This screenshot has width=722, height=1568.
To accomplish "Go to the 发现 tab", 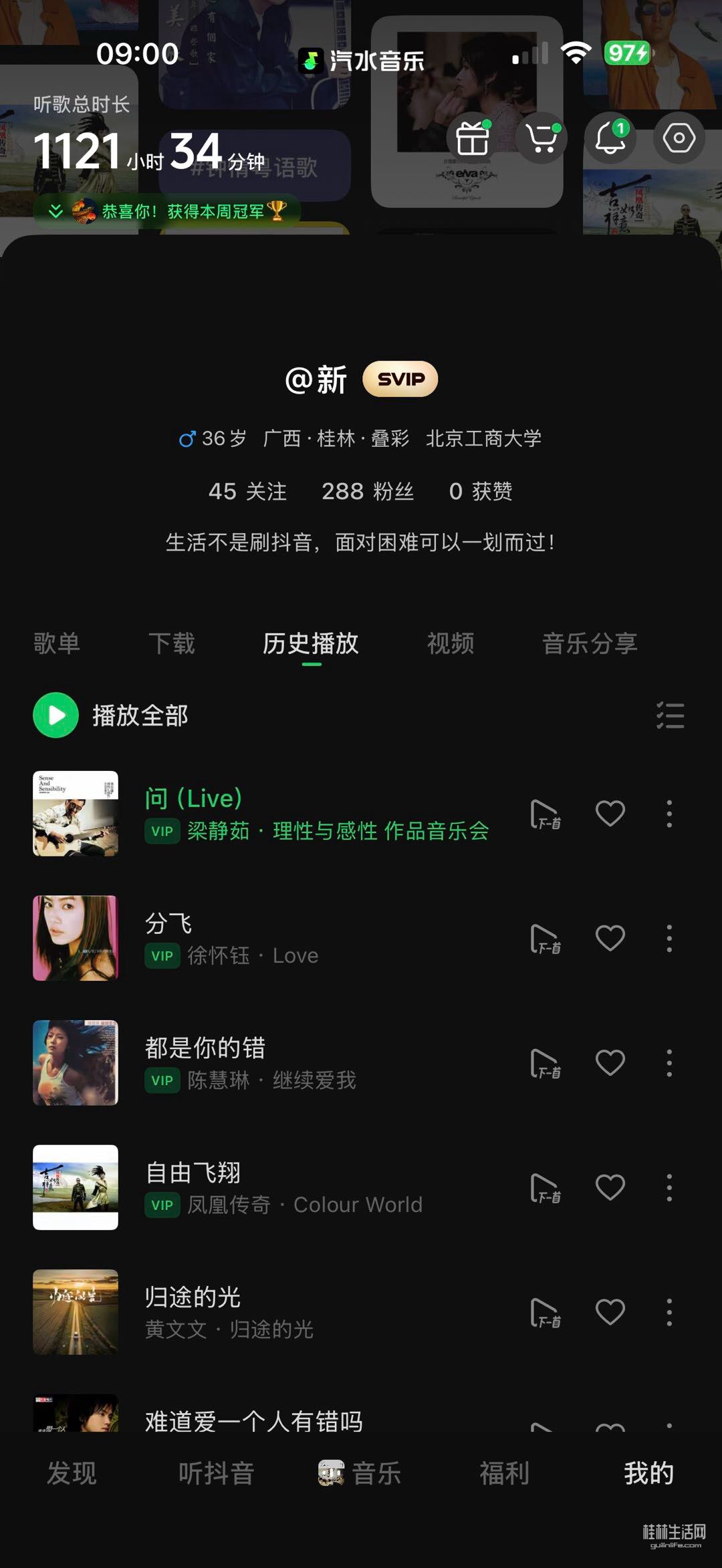I will (x=72, y=1473).
